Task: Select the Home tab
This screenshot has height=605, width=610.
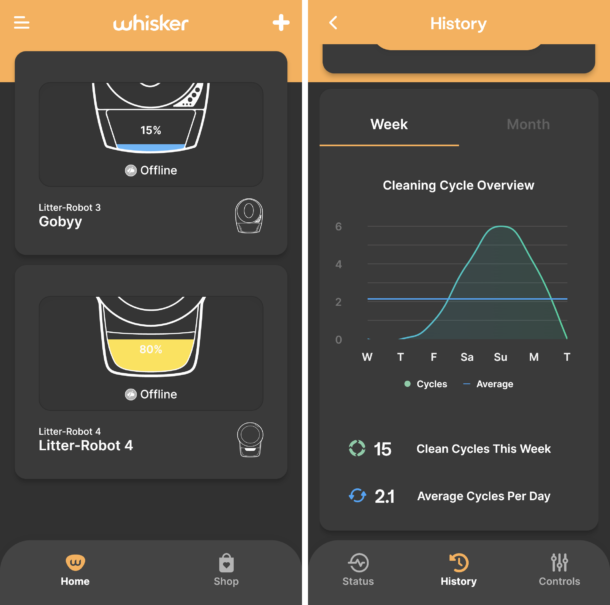Action: tap(75, 570)
